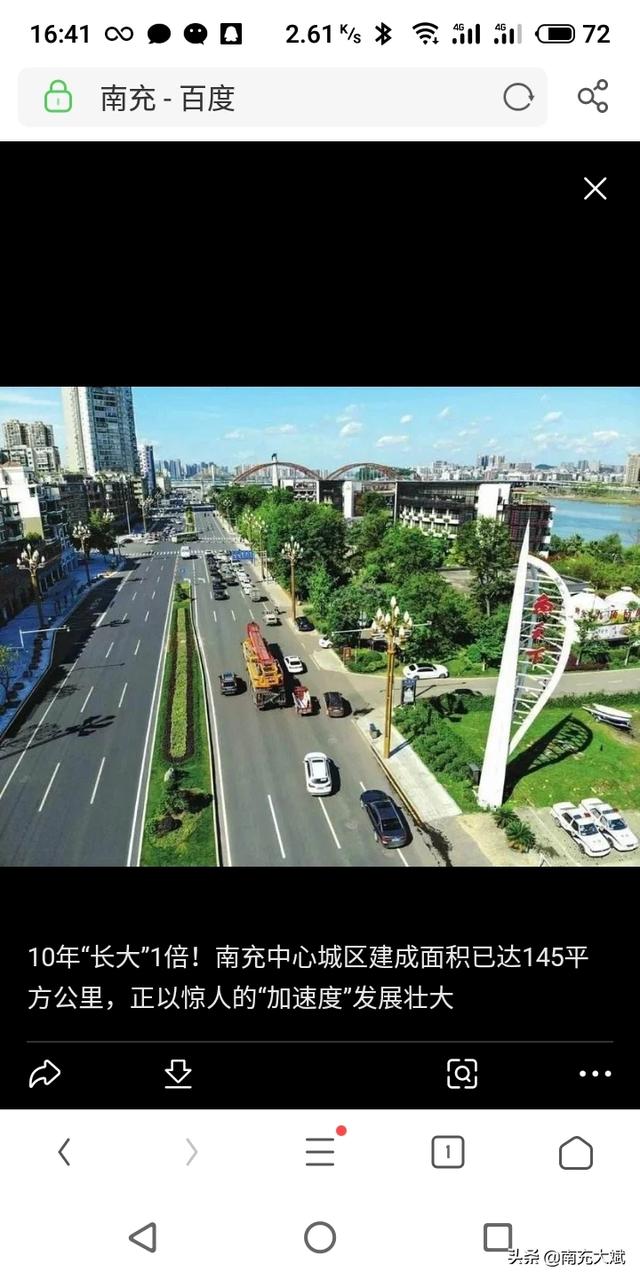Reload the current page
The height and width of the screenshot is (1280, 640).
tap(518, 97)
